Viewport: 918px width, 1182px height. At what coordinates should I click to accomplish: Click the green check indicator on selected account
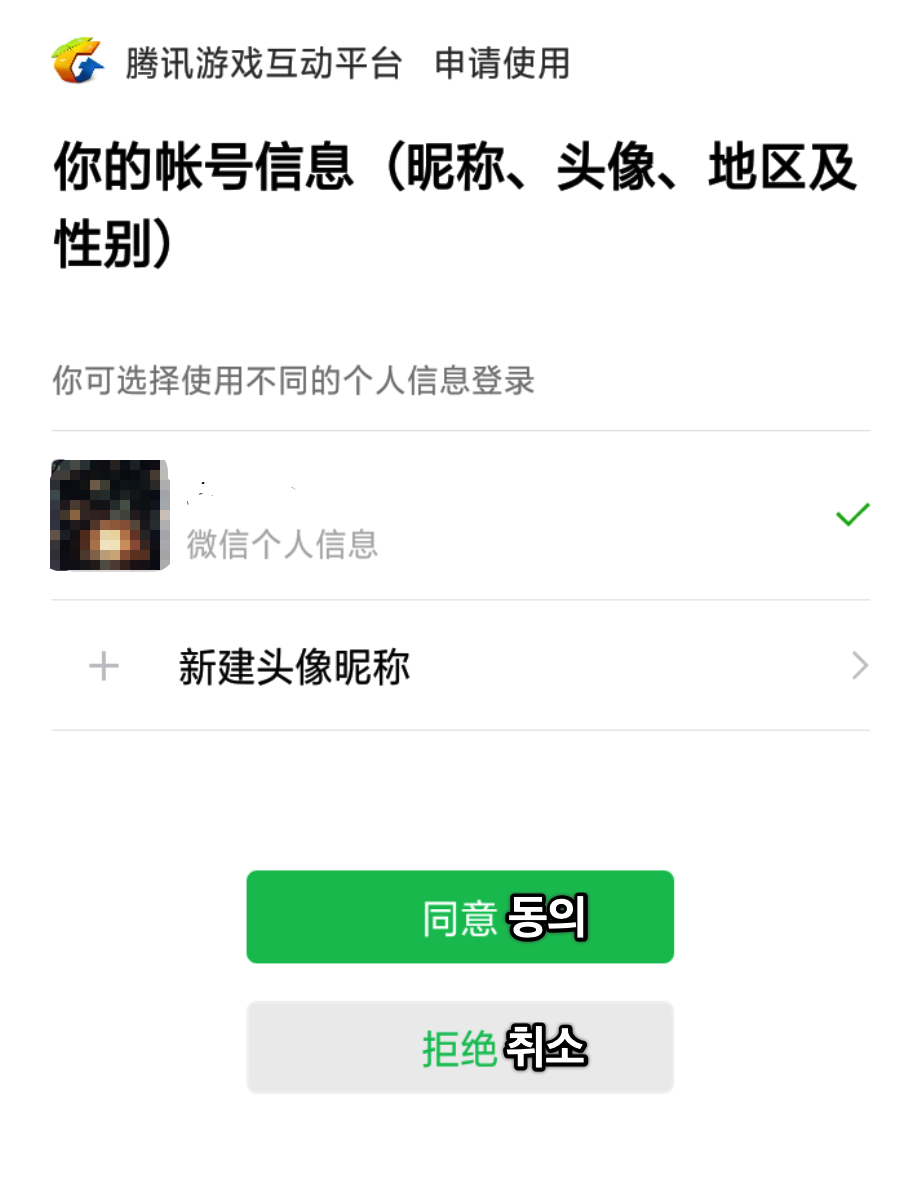(851, 514)
